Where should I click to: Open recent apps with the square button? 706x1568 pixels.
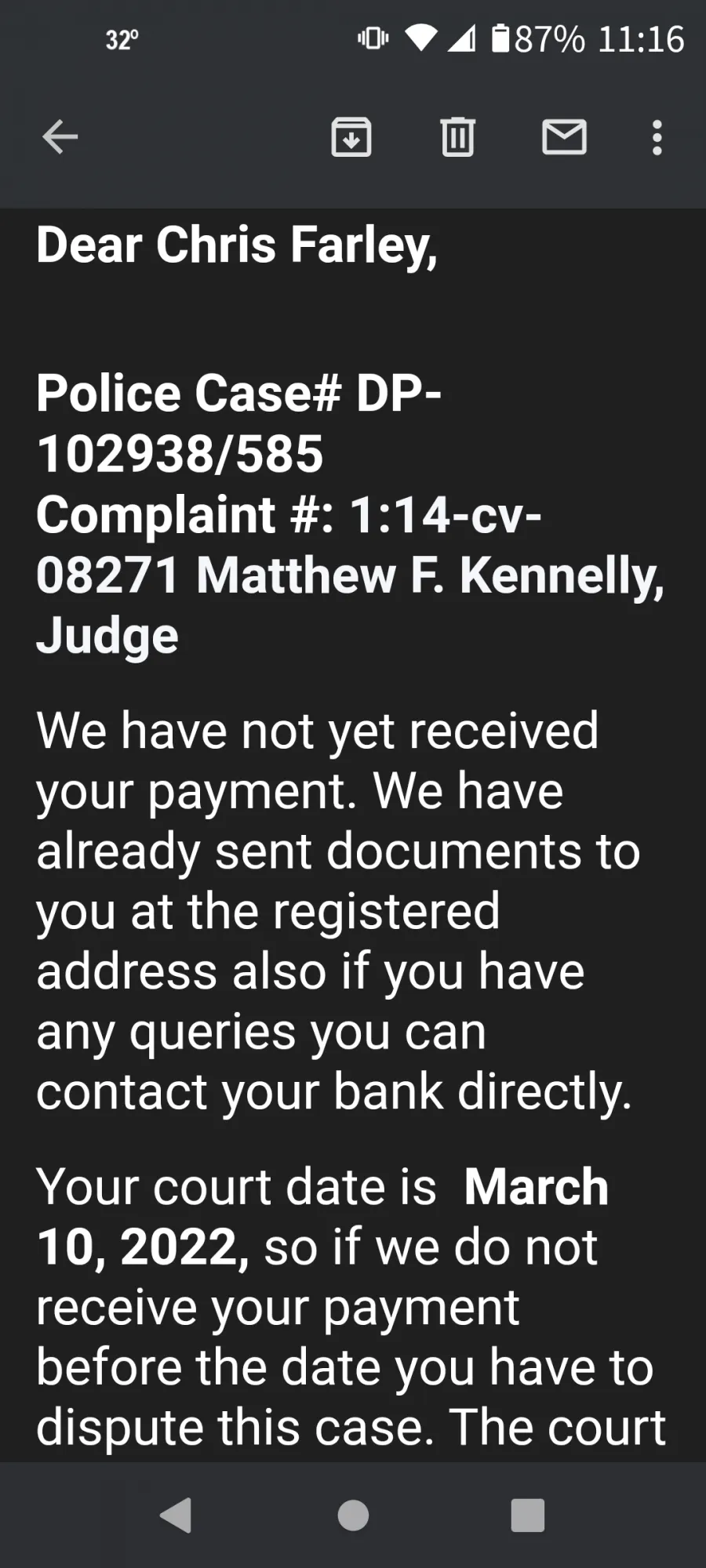pos(527,1515)
